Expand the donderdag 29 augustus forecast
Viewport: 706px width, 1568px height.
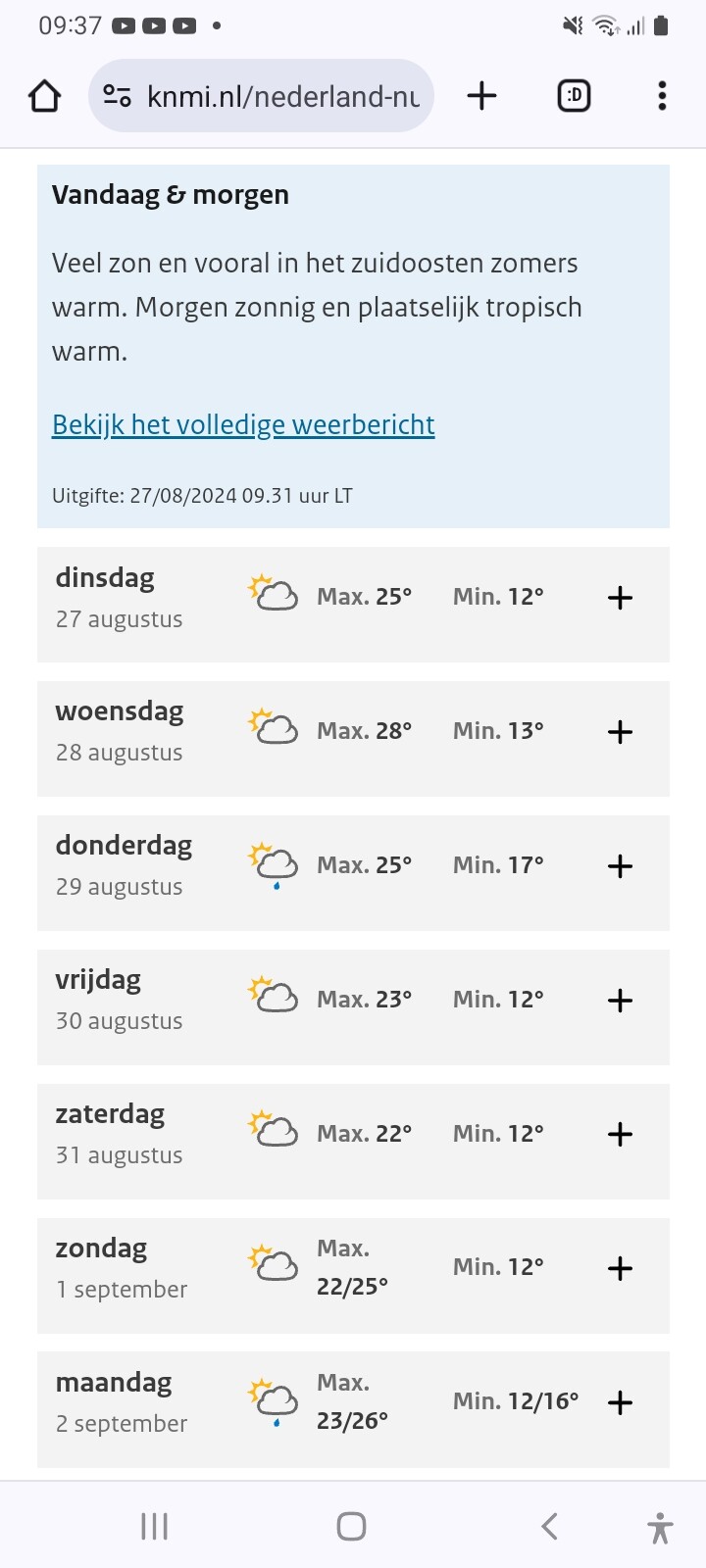(620, 866)
